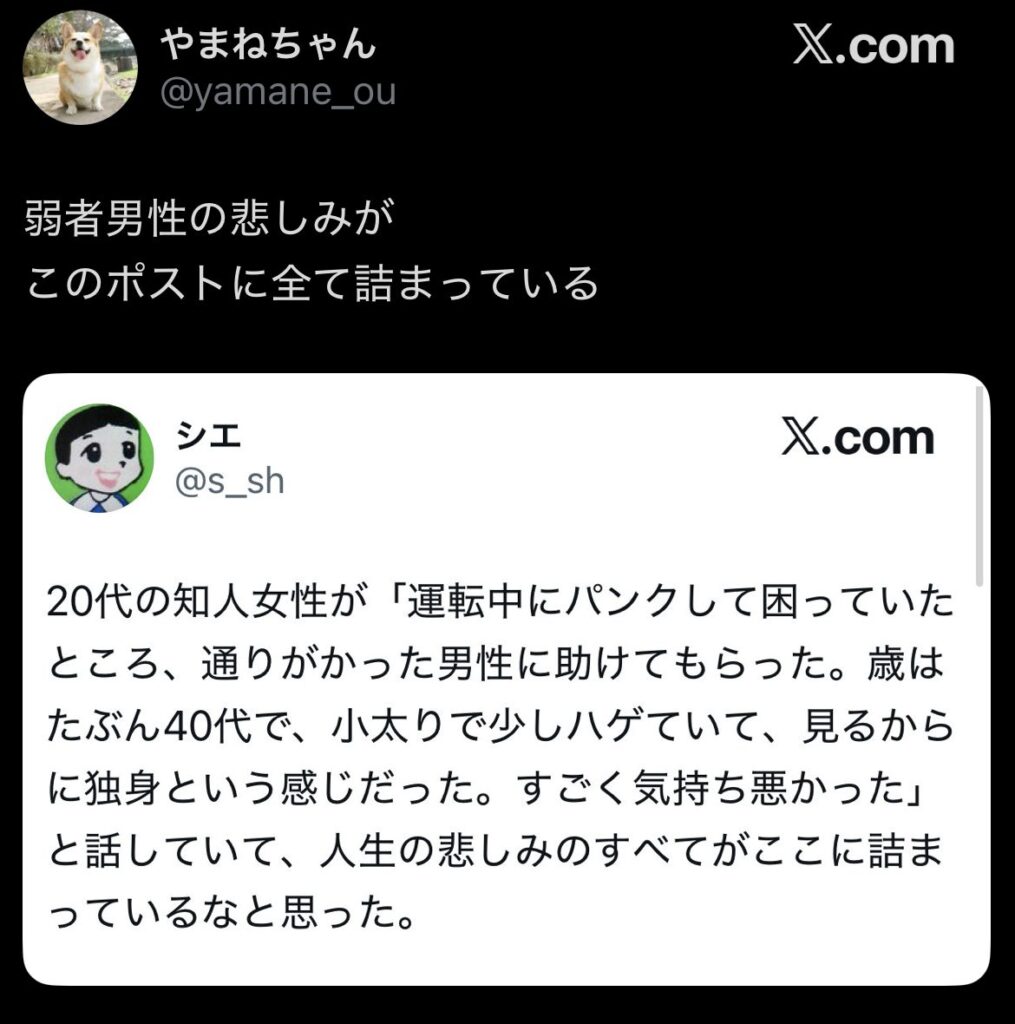Open やまねちゃん's profile via display name
This screenshot has height=1024, width=1015.
coord(265,42)
